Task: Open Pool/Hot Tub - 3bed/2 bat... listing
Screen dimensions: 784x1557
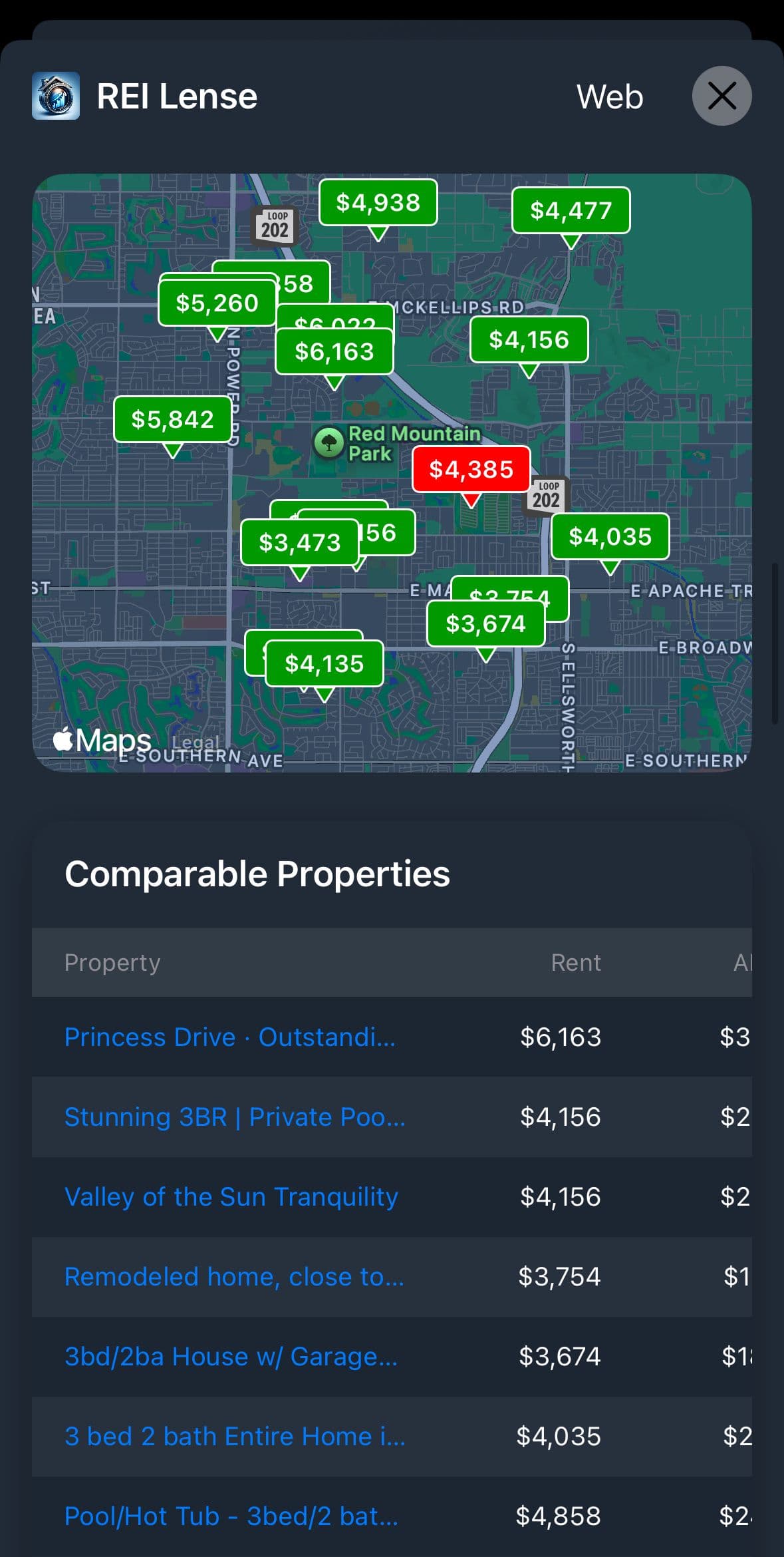Action: coord(231,1516)
